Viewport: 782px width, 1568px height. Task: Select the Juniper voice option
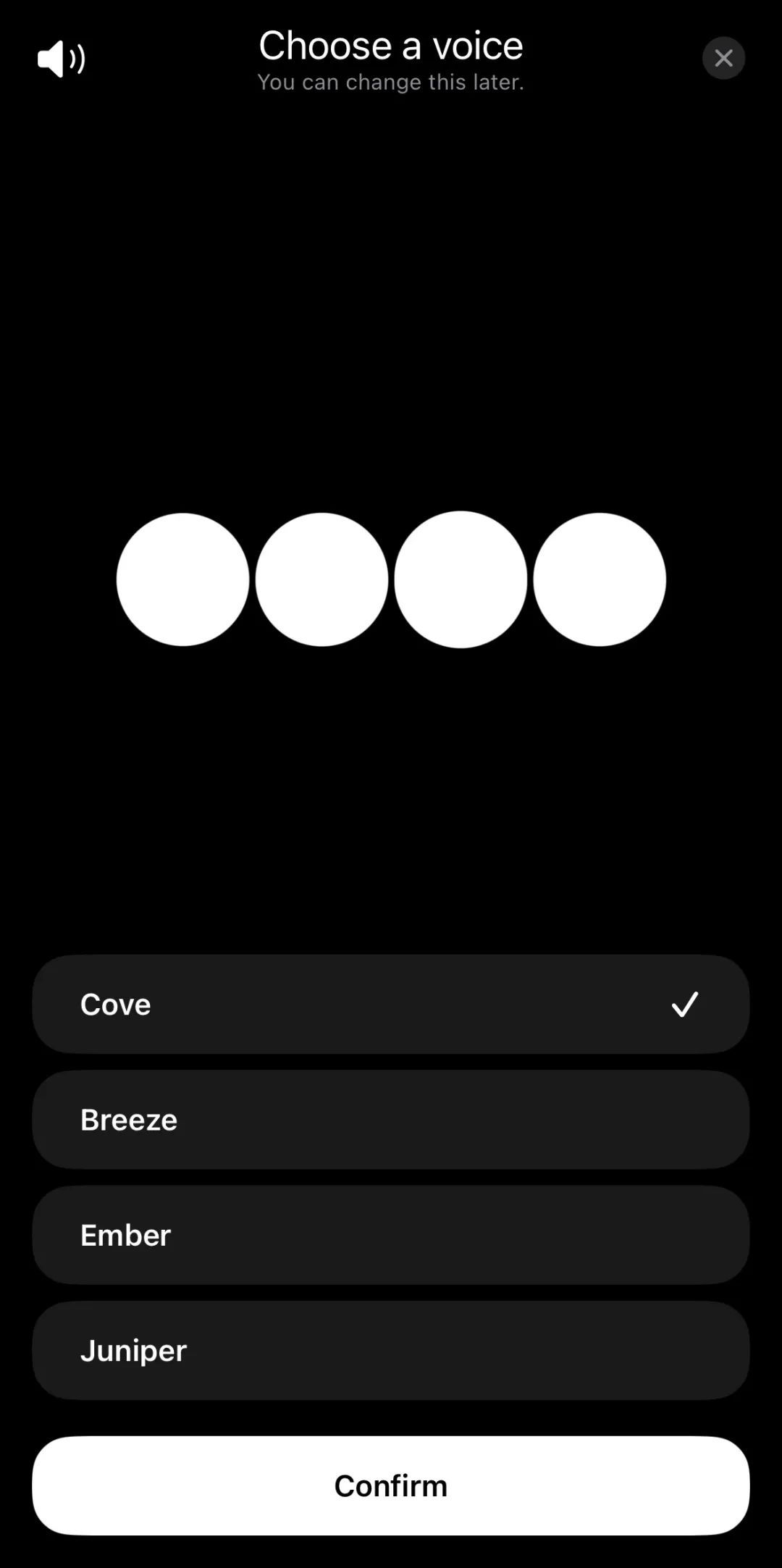click(390, 1350)
